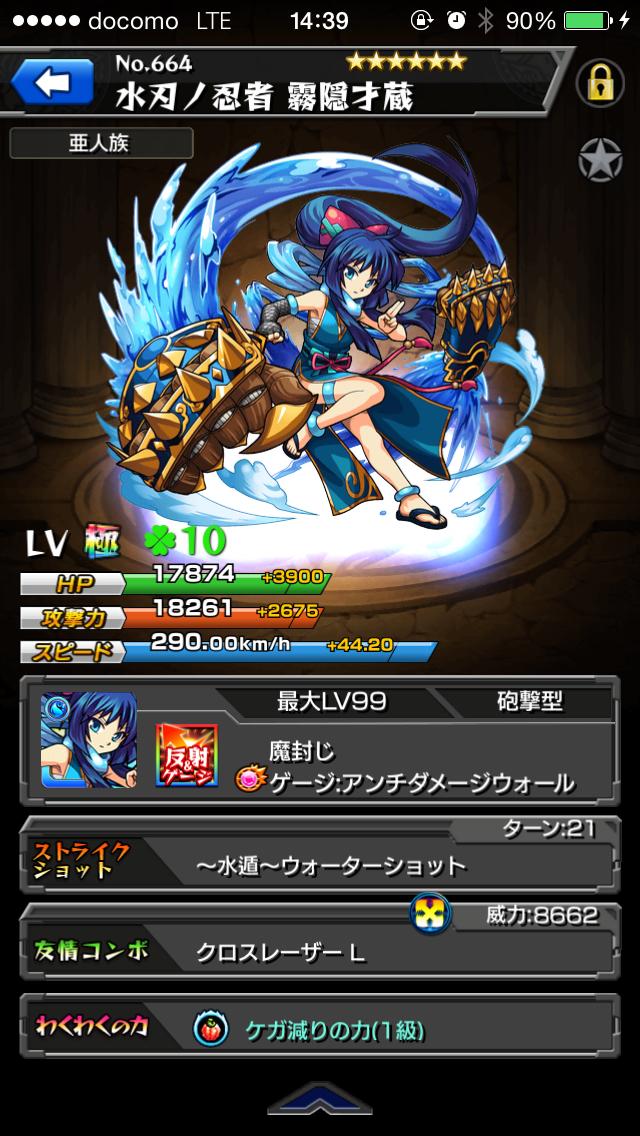Expand the bottom up-arrow panel

click(x=320, y=1101)
